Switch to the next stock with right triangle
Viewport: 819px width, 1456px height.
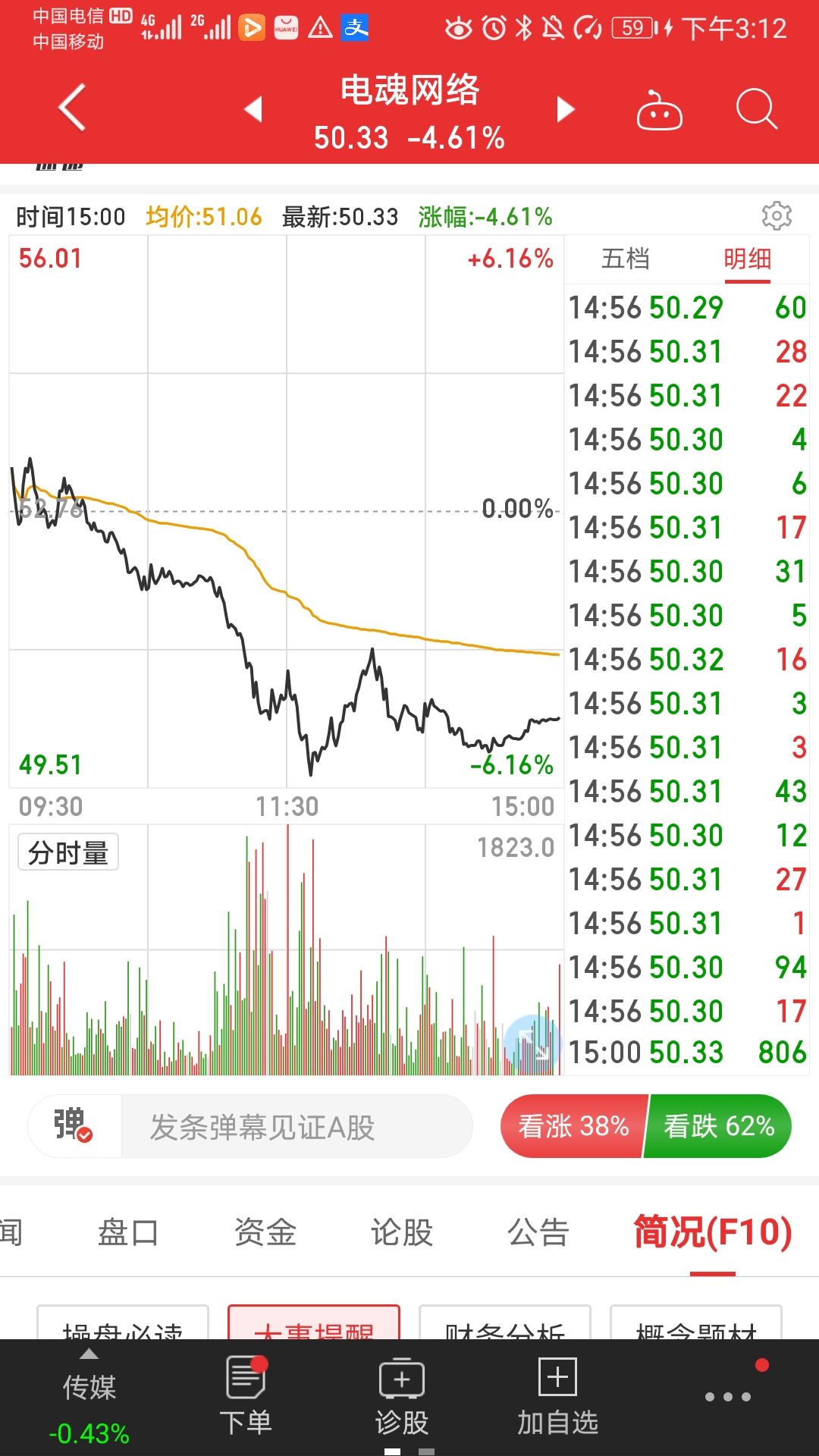coord(566,108)
